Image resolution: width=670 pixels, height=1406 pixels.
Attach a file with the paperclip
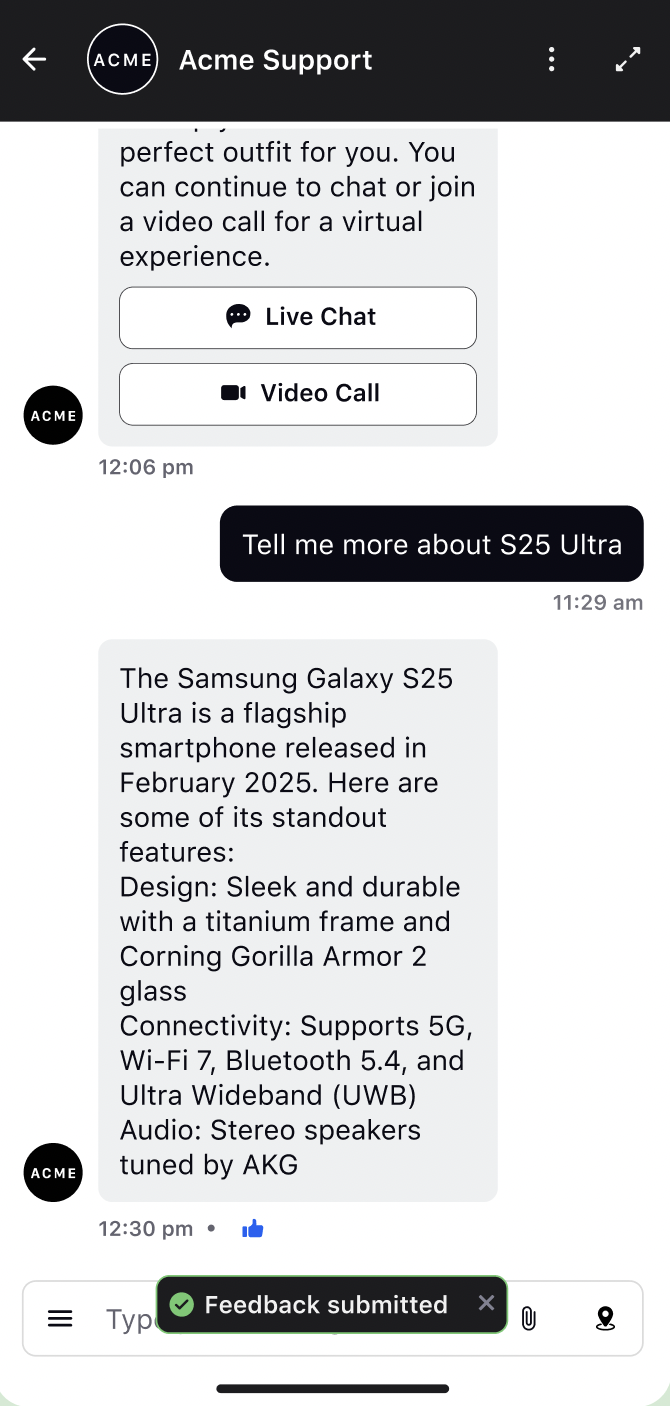click(x=529, y=1319)
